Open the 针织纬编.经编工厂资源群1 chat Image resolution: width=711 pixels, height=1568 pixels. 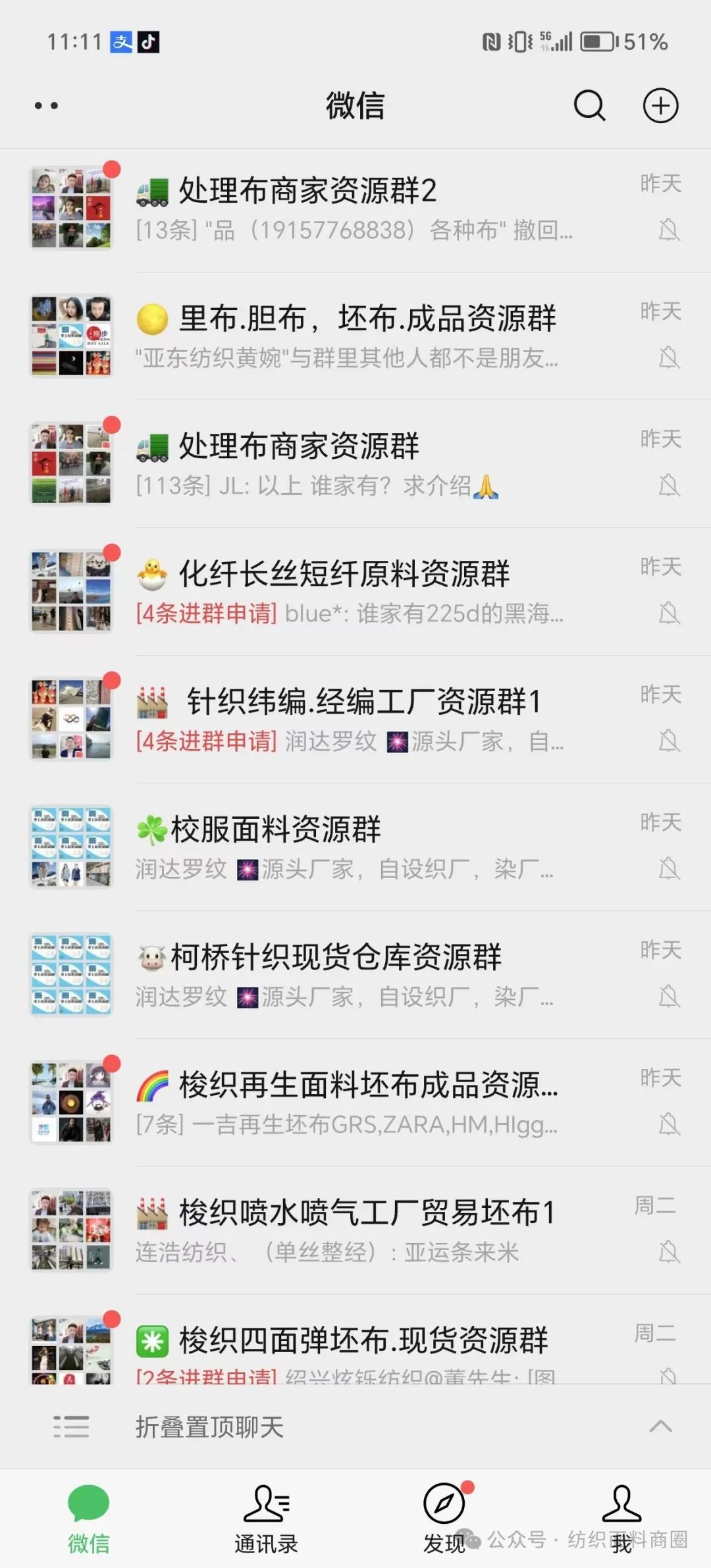[355, 719]
